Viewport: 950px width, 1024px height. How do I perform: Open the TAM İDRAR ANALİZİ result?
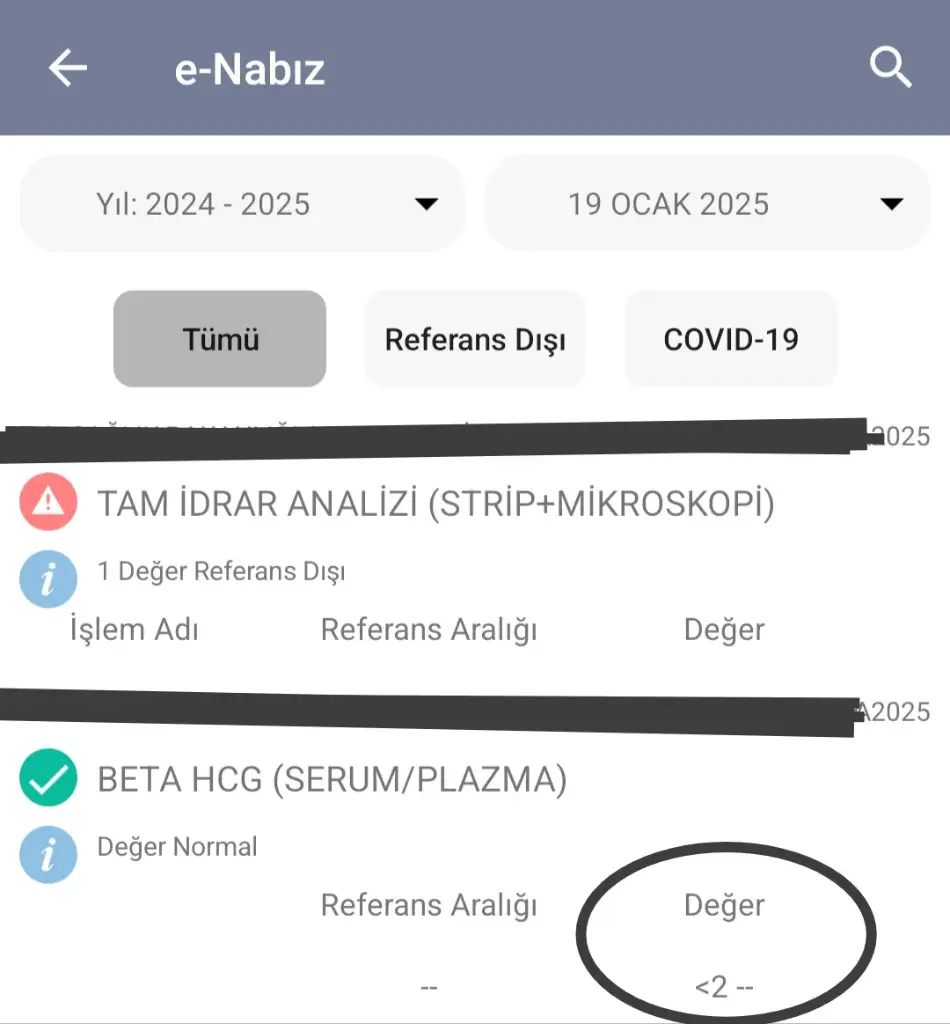[x=435, y=505]
